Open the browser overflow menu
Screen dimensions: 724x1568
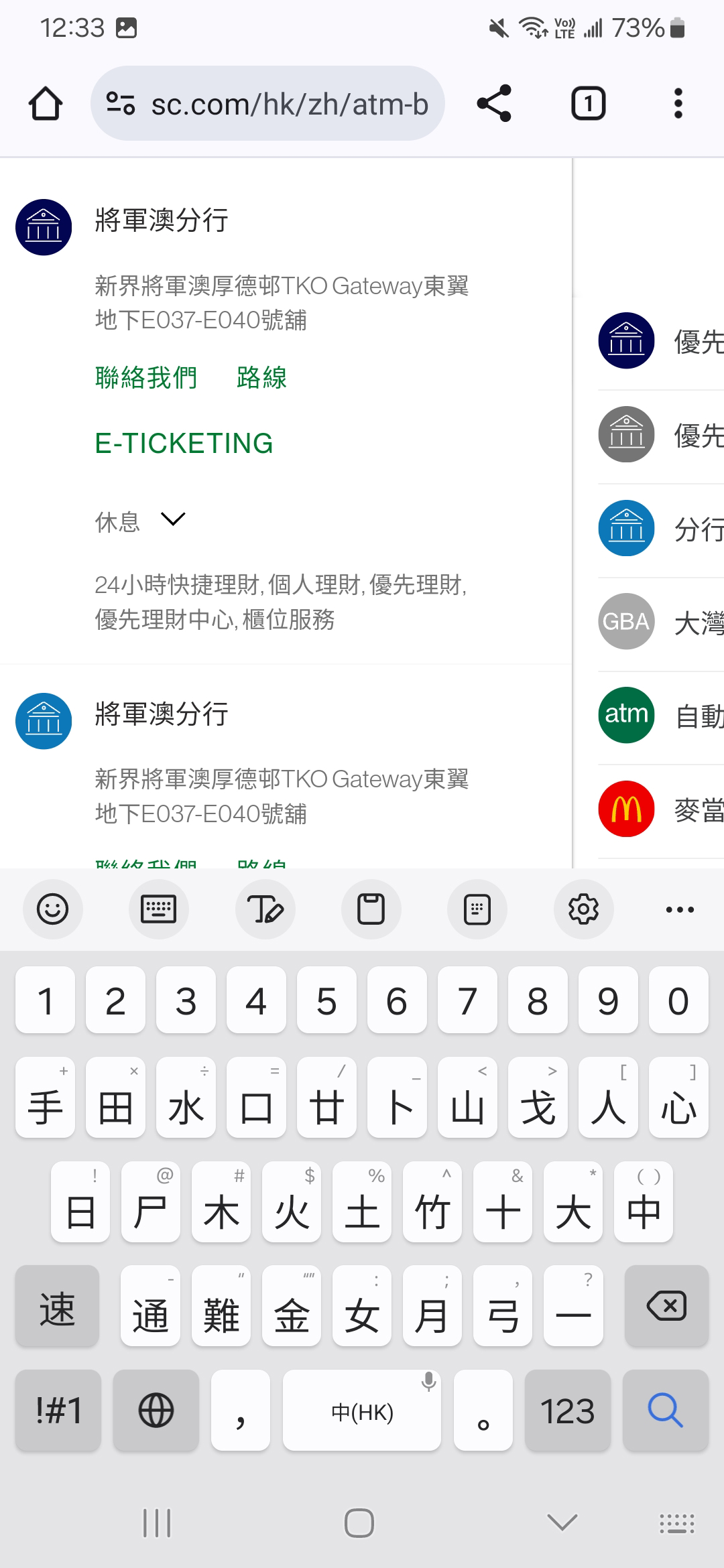pyautogui.click(x=678, y=103)
